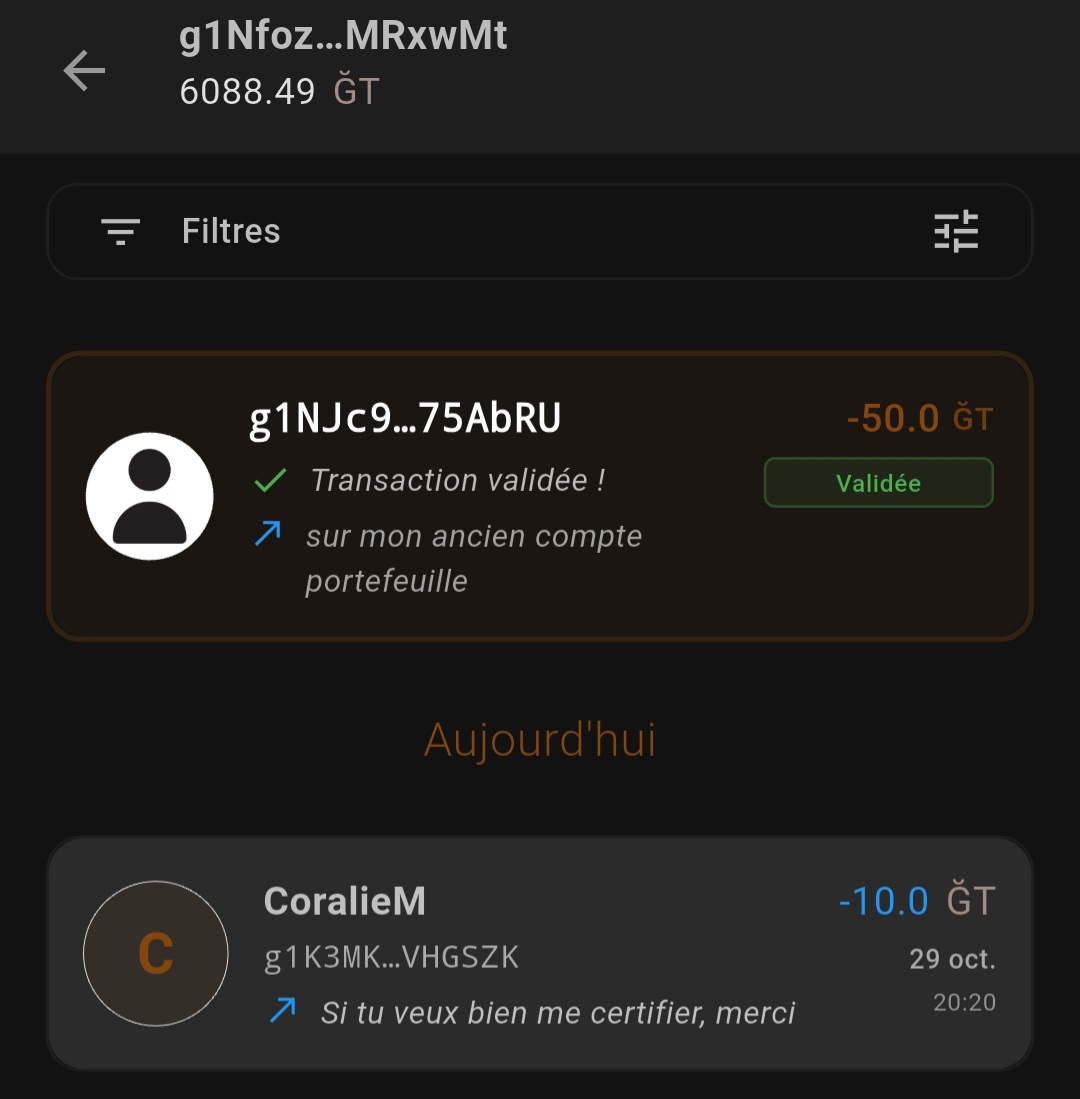1080x1099 pixels.
Task: Expand the Filtres bar
Action: 230,232
